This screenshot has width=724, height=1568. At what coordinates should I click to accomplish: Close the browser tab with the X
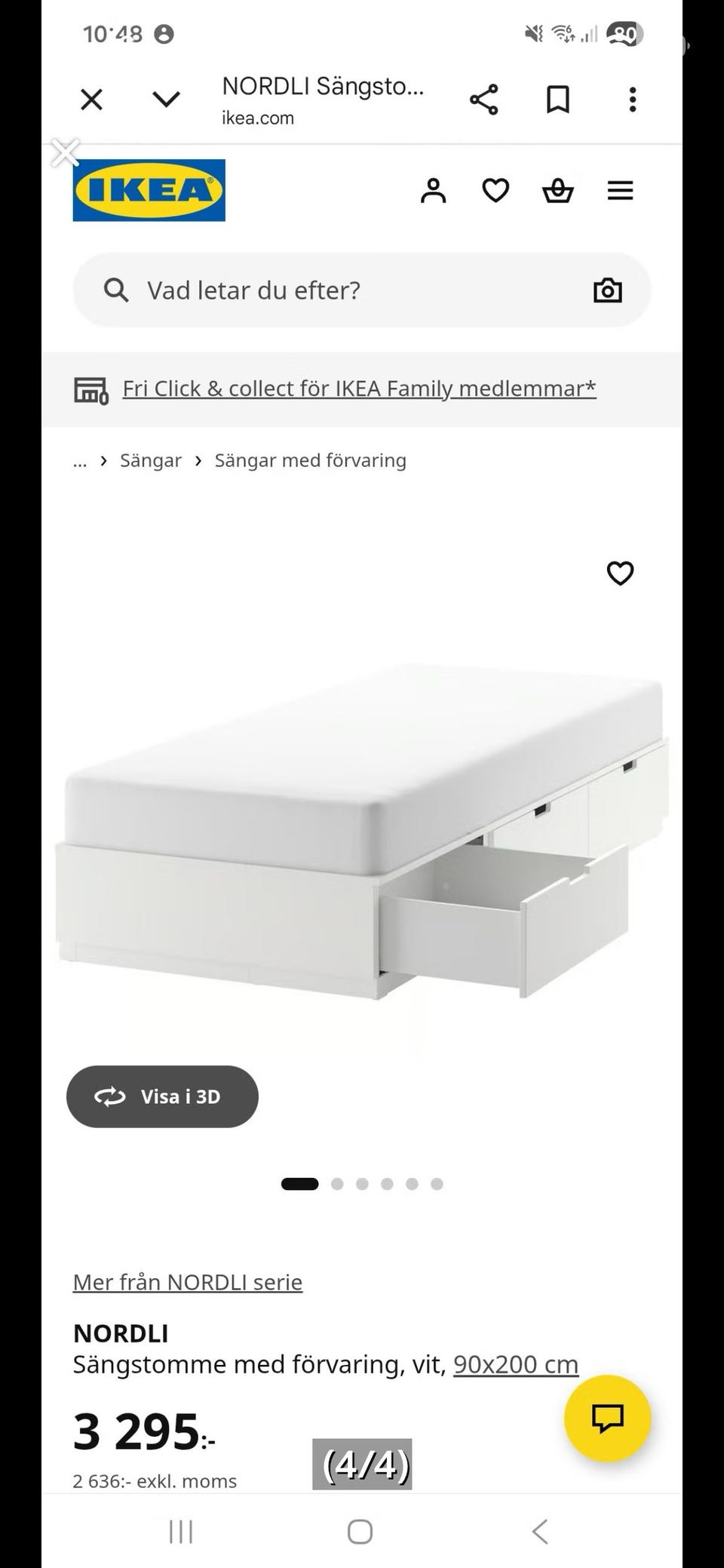(91, 99)
